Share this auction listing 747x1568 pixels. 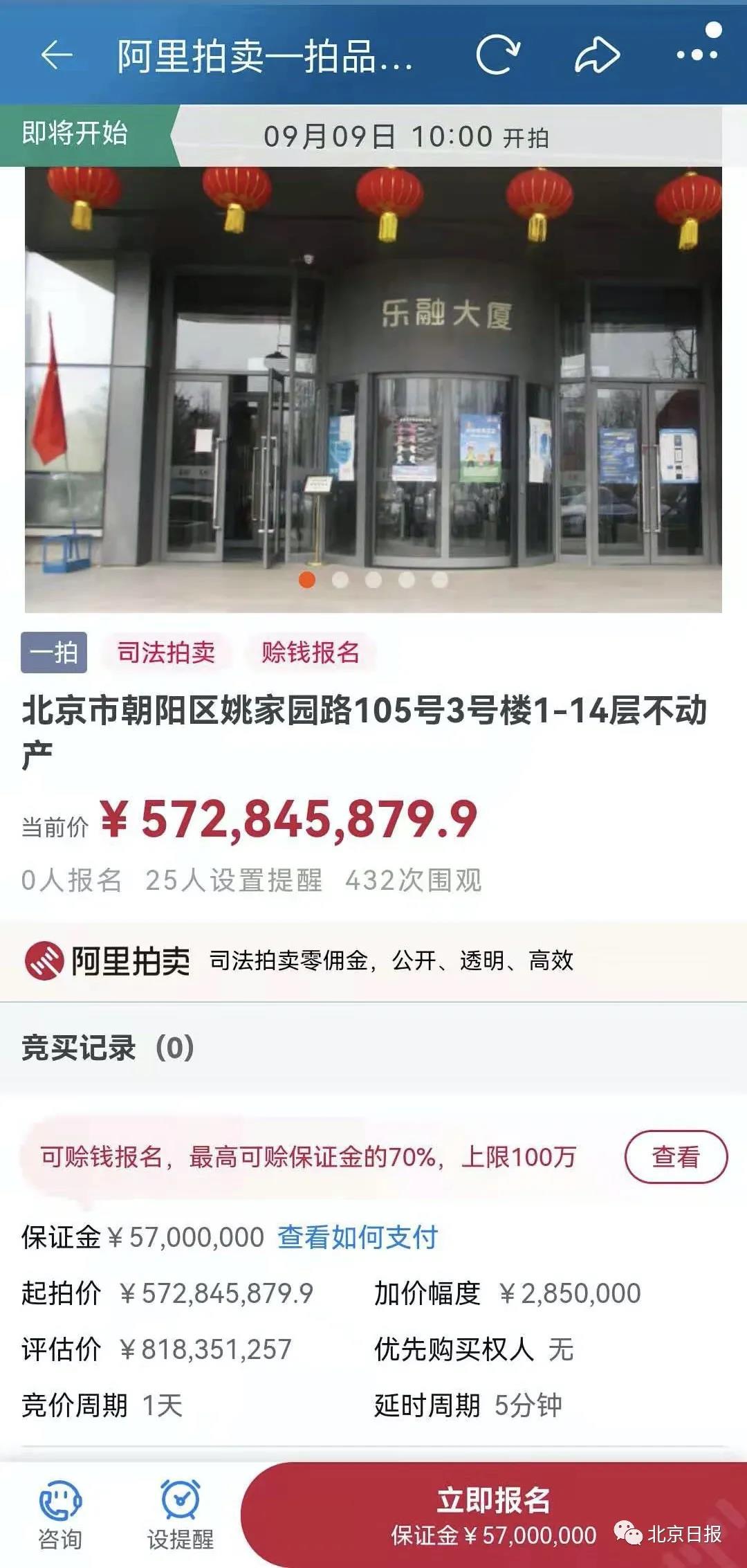pos(597,55)
